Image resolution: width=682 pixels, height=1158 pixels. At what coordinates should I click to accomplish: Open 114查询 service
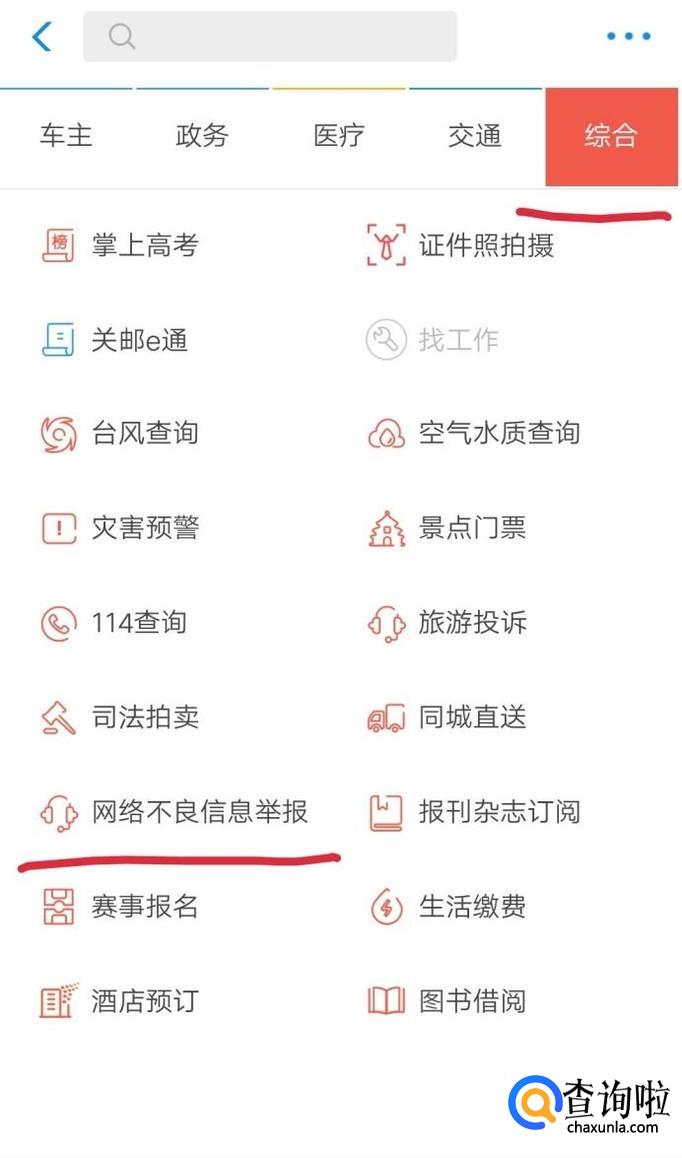pyautogui.click(x=138, y=623)
